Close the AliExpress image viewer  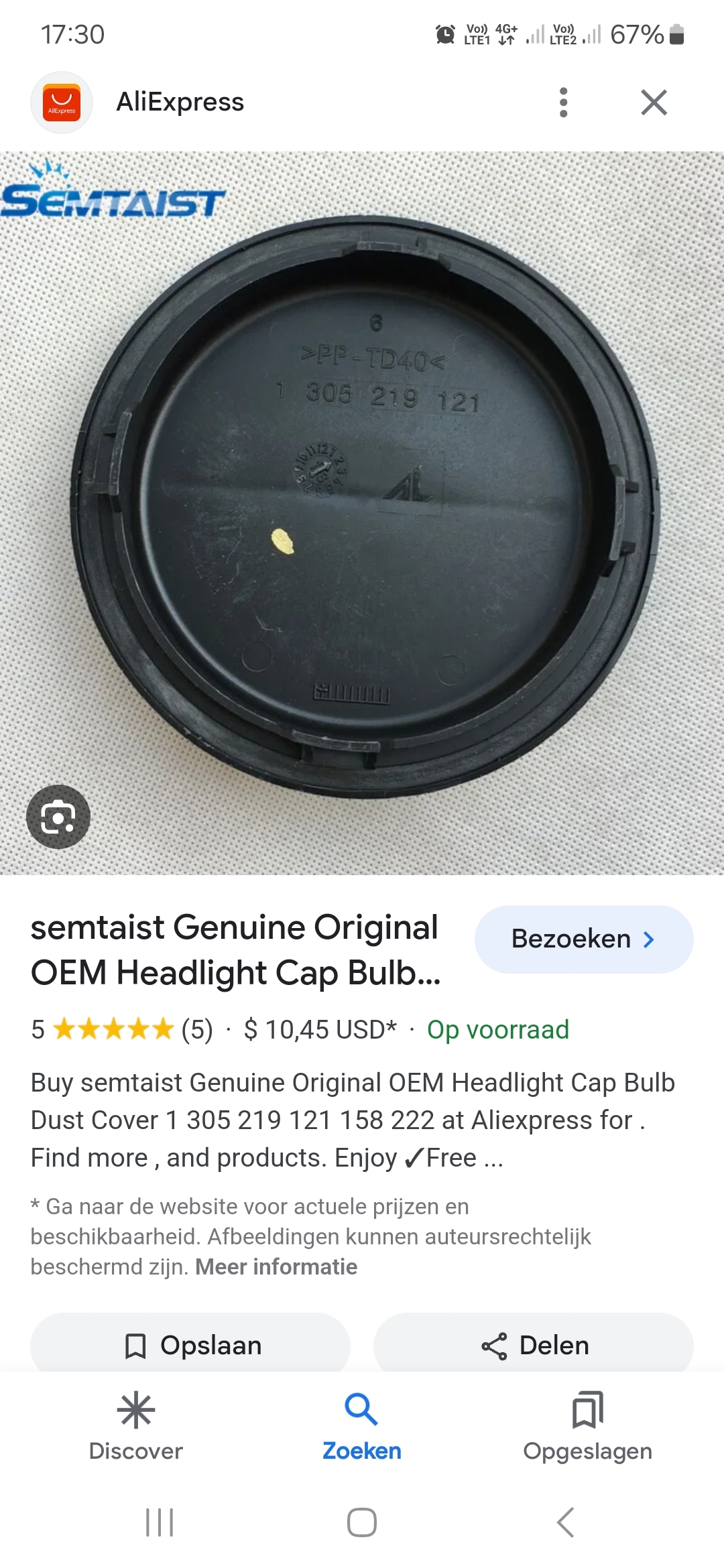coord(654,103)
